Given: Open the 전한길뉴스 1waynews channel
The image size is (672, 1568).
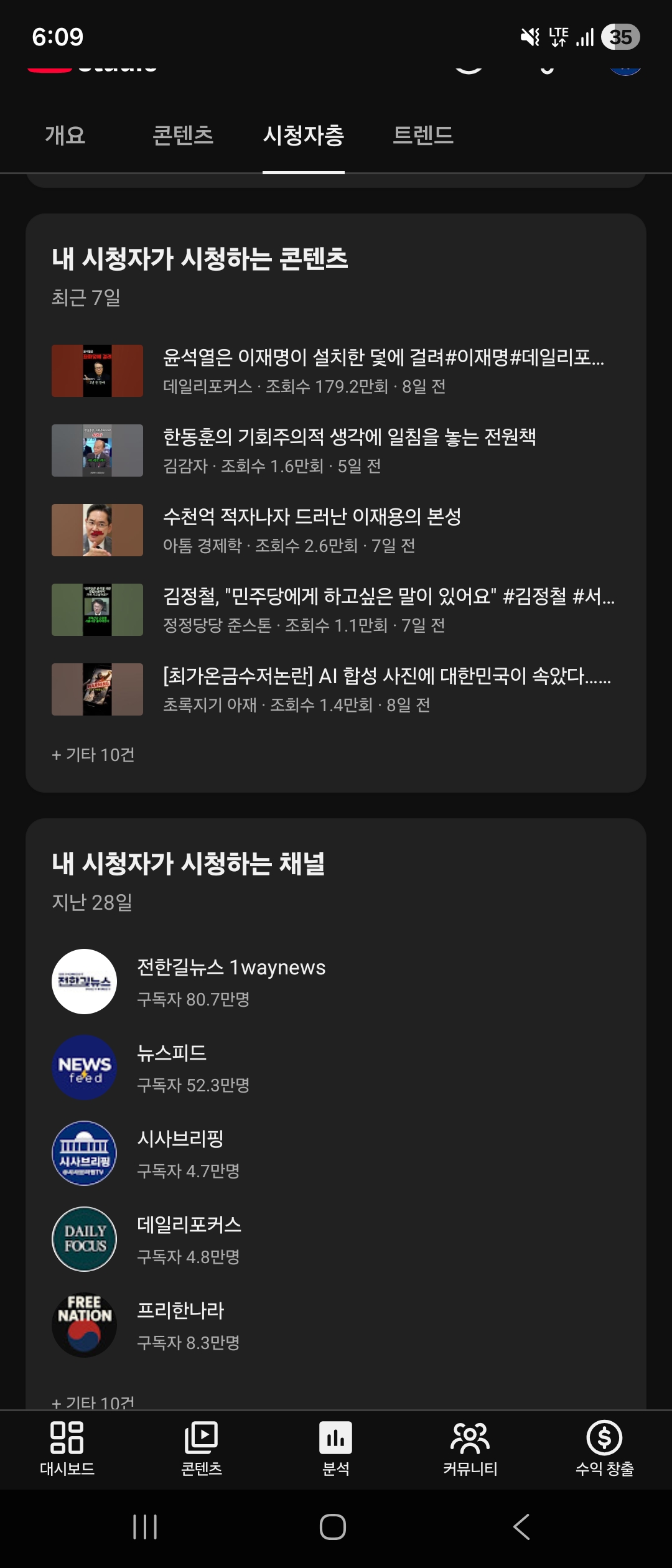Looking at the screenshot, I should point(230,981).
